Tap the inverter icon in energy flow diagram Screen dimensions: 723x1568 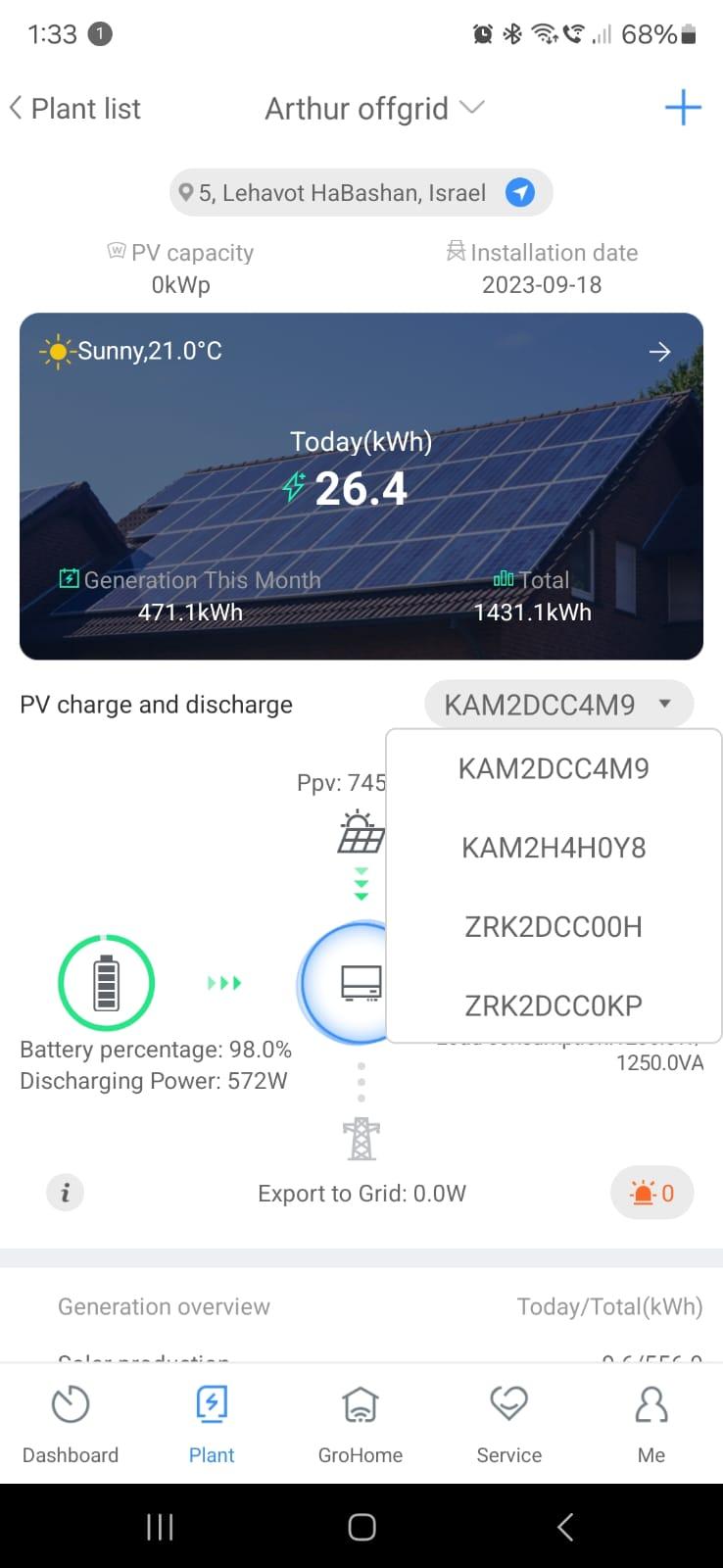[x=361, y=983]
